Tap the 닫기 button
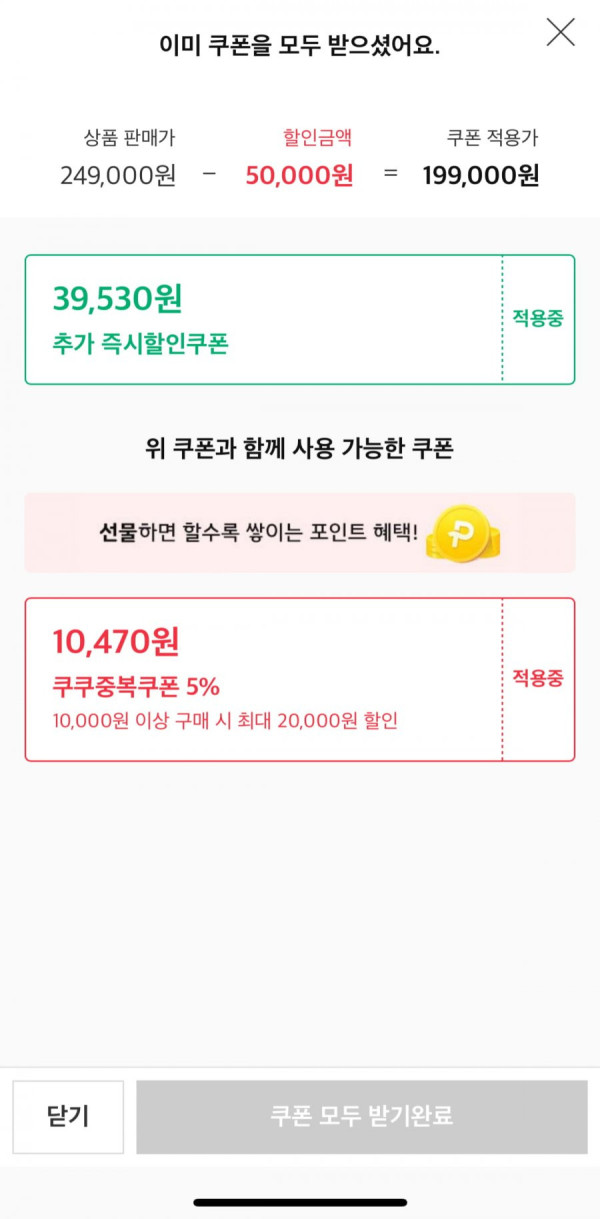This screenshot has width=600, height=1219. coord(68,1116)
